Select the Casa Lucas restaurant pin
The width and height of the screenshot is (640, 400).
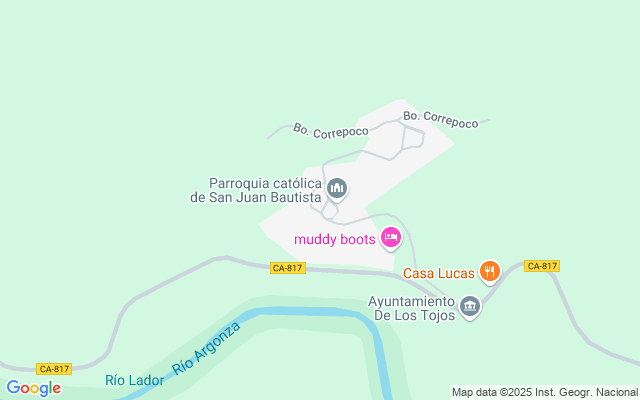tap(489, 270)
